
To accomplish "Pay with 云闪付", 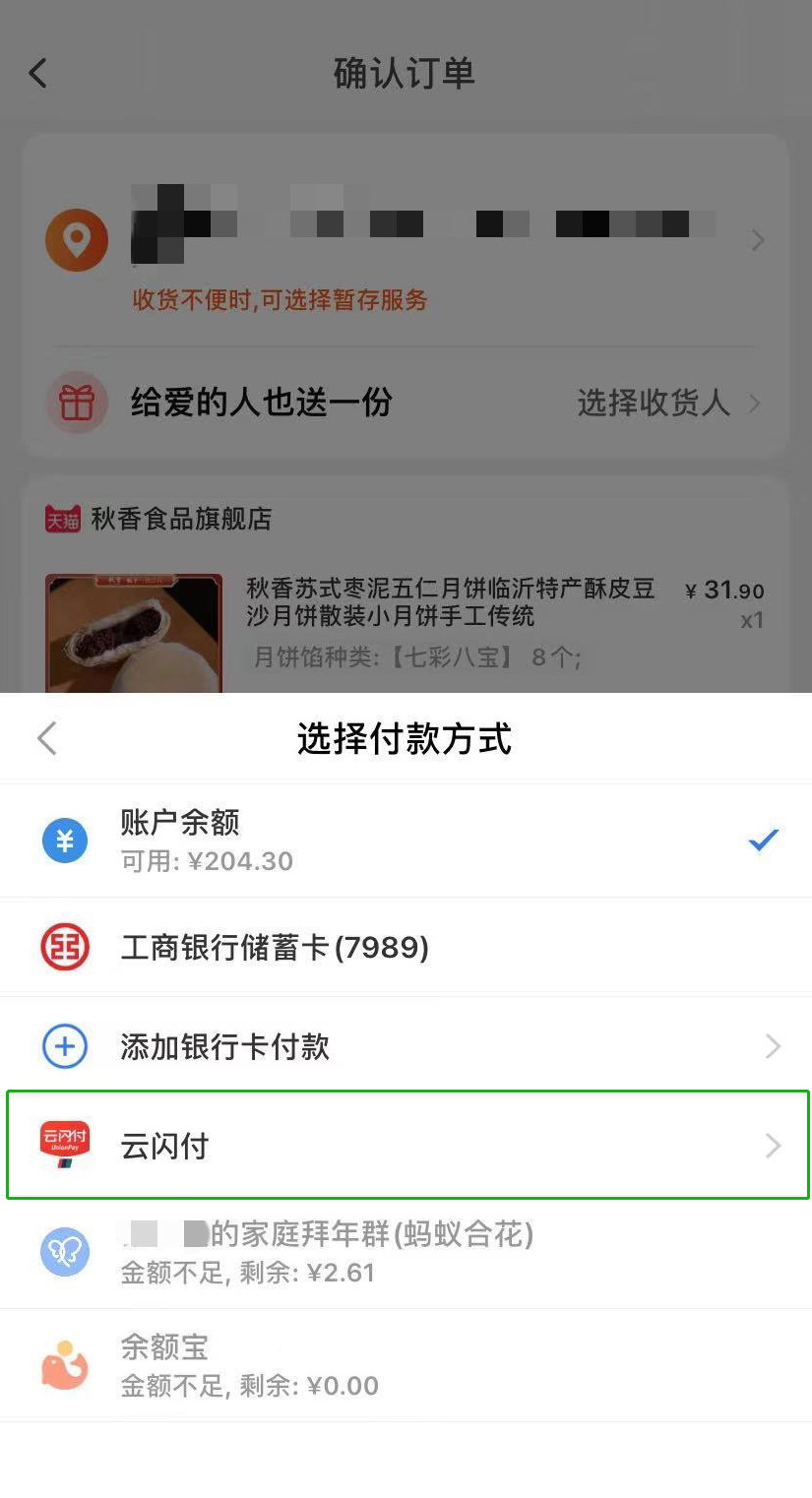I will pos(405,1145).
